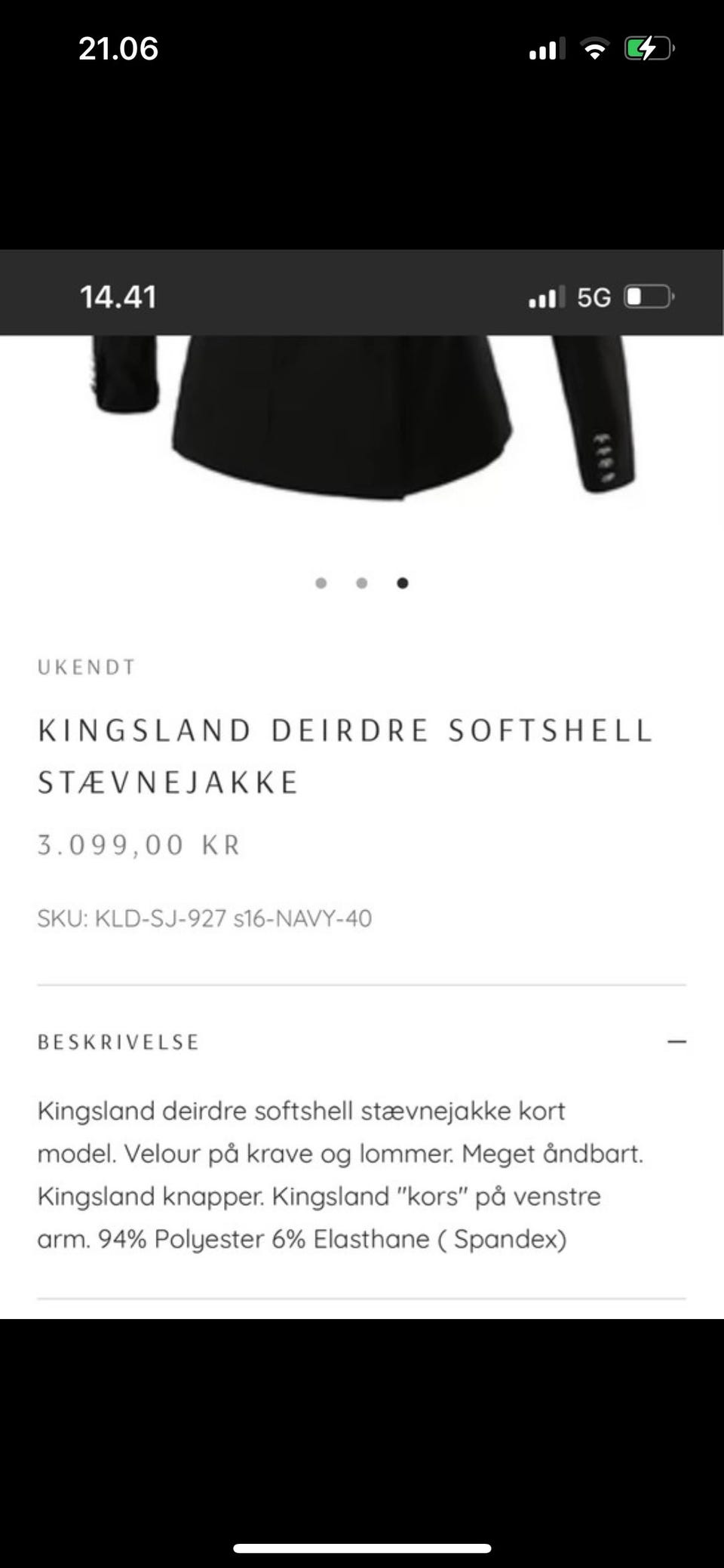
Task: Select the 3.099,00 KR price
Action: tap(139, 845)
